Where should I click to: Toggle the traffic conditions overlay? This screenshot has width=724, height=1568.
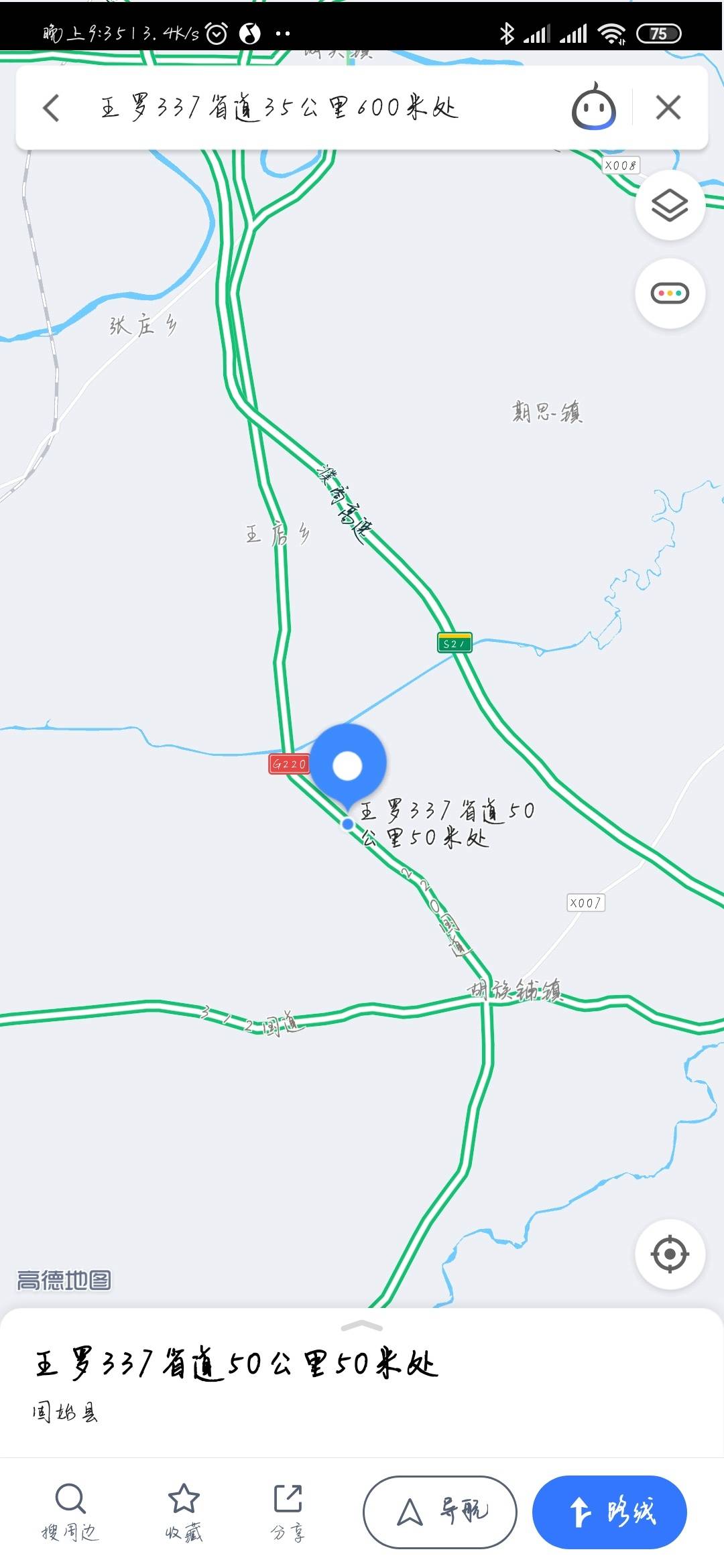(x=669, y=293)
